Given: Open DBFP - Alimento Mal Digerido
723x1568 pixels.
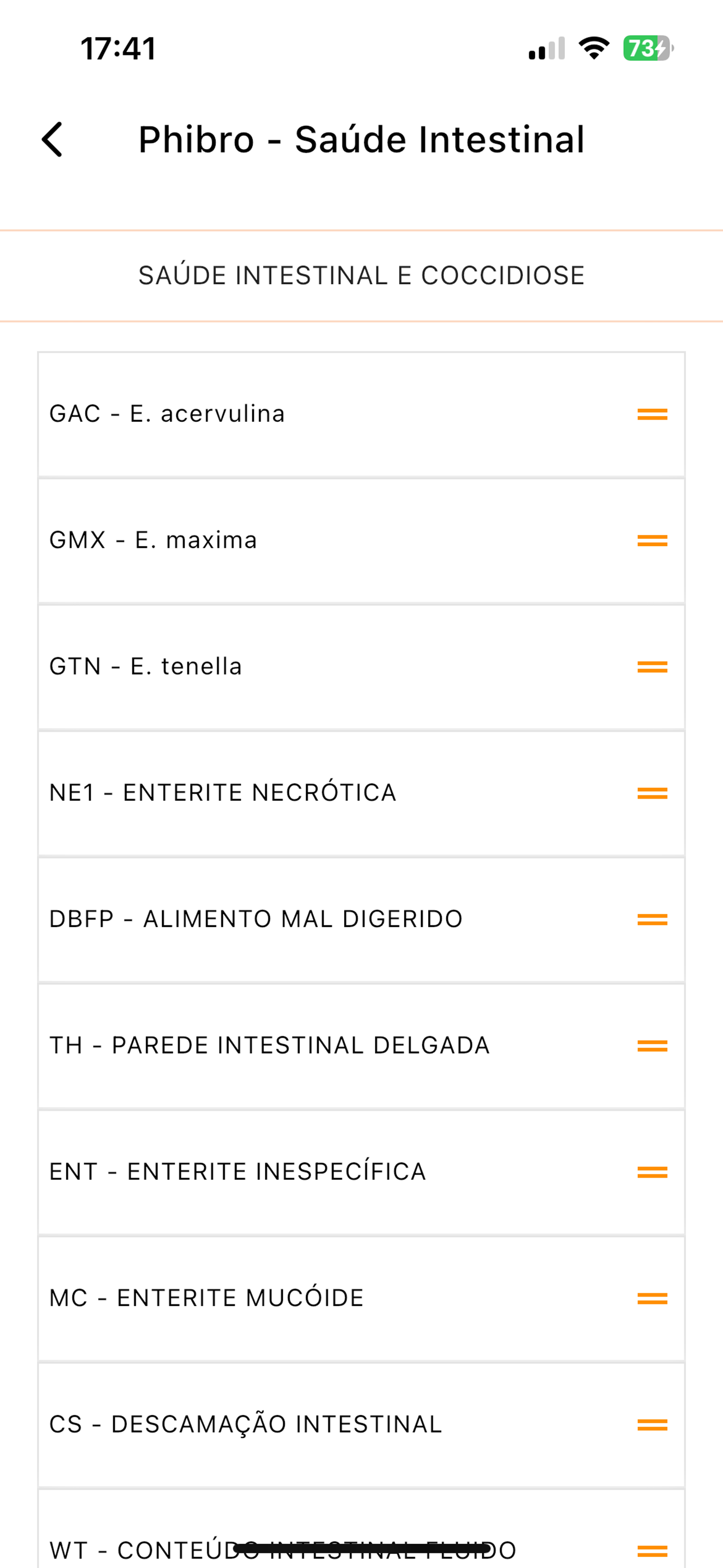Looking at the screenshot, I should 361,920.
